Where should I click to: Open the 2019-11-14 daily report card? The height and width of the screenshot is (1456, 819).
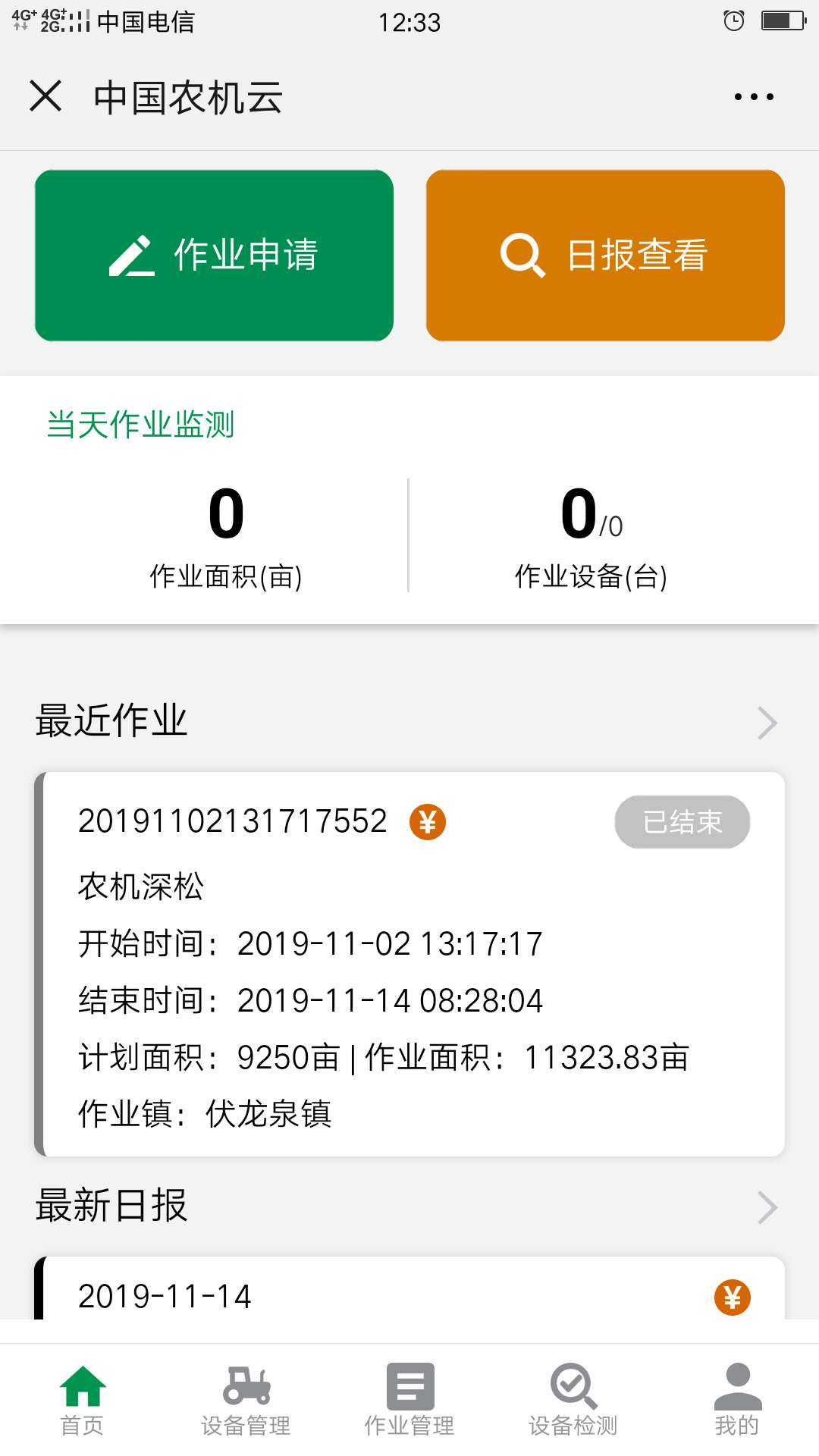point(409,1294)
